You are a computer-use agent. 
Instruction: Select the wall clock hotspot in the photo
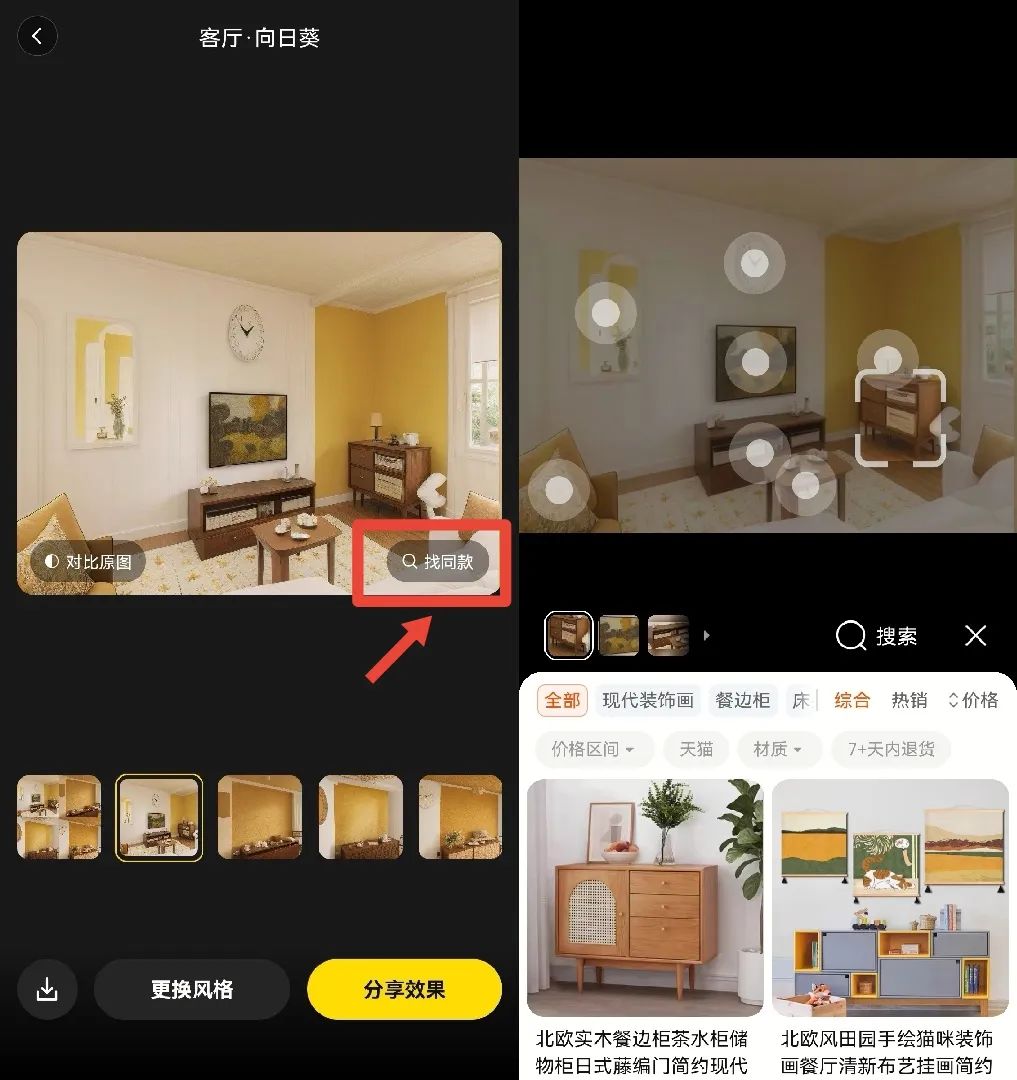(754, 262)
